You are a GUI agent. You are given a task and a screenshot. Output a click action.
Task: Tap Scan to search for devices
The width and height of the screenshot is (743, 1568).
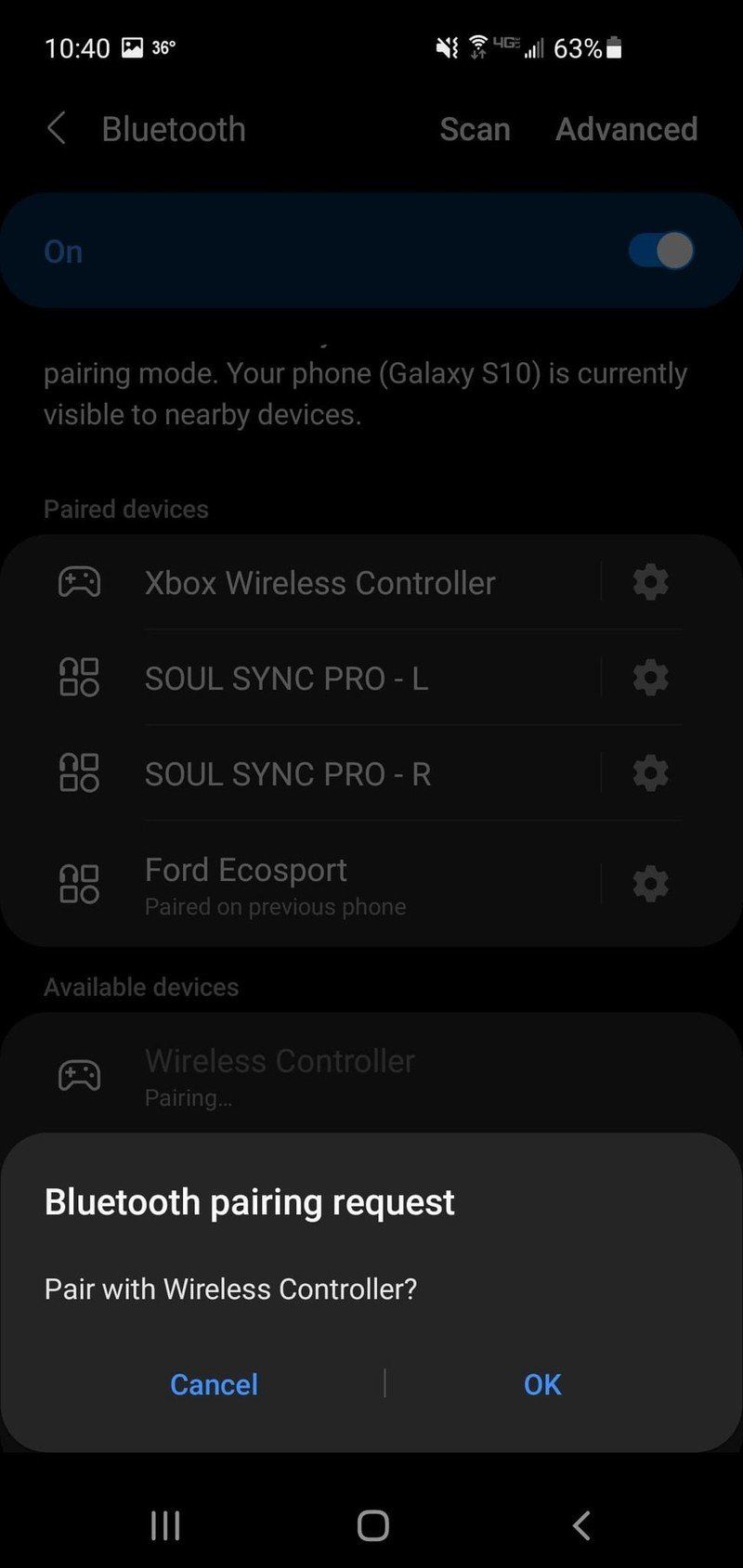tap(476, 129)
